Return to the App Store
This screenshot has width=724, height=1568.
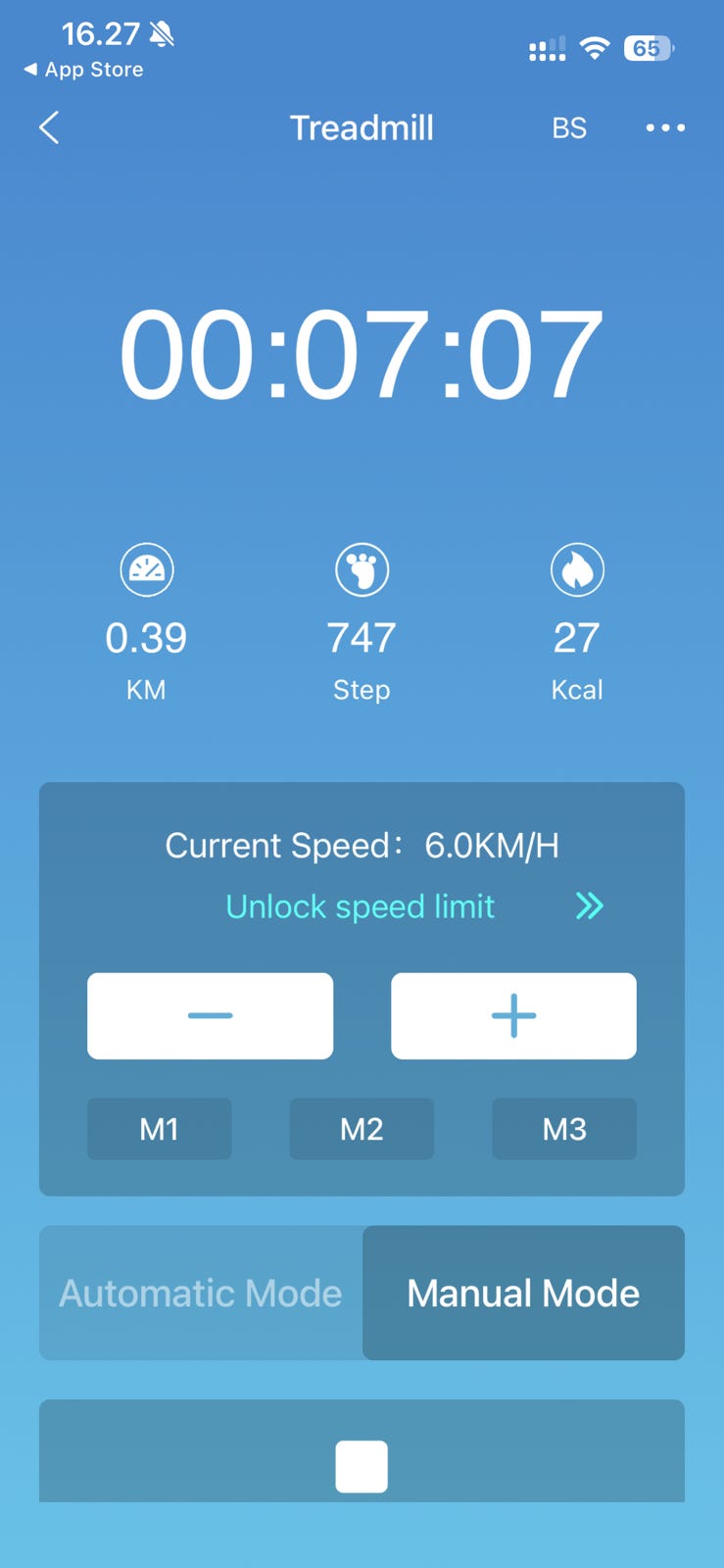click(x=84, y=70)
